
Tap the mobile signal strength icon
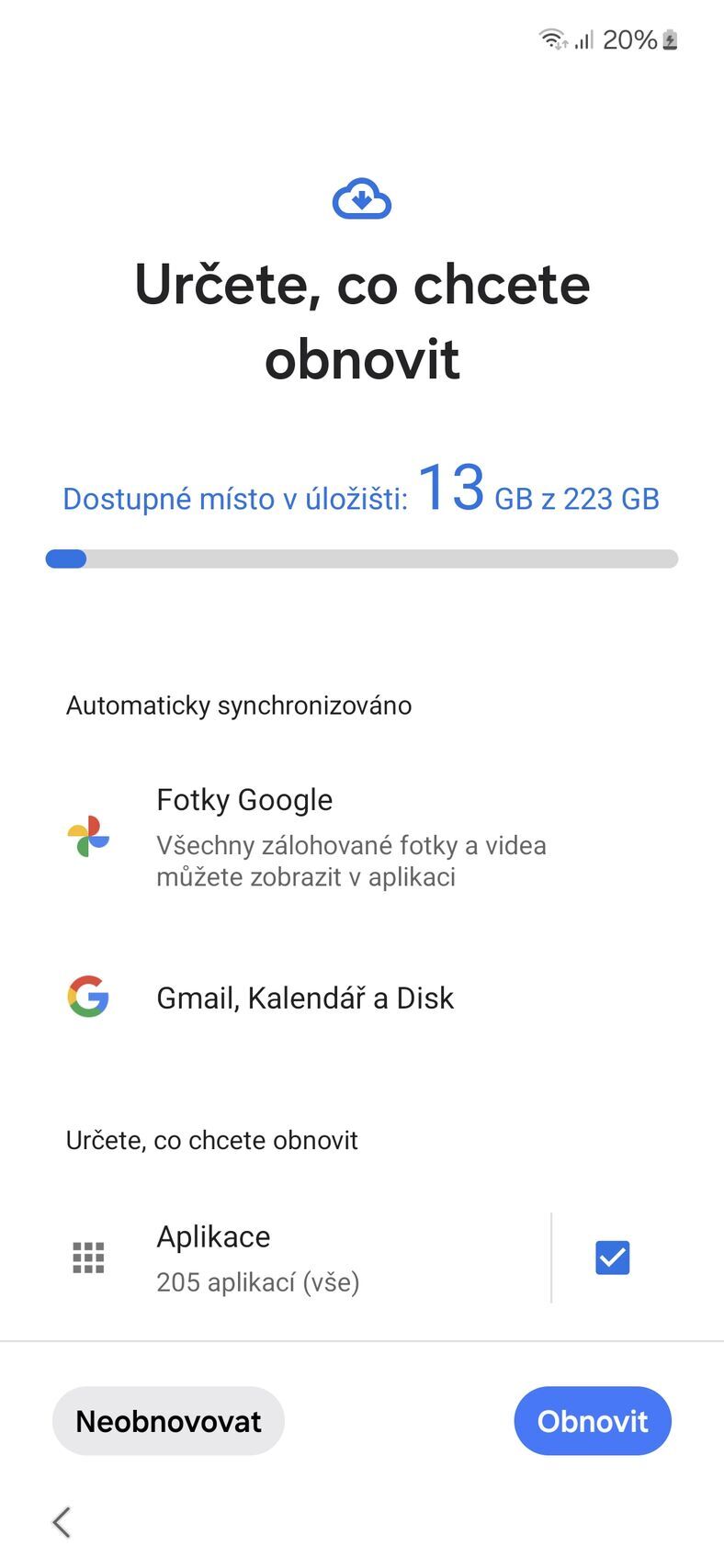coord(584,39)
